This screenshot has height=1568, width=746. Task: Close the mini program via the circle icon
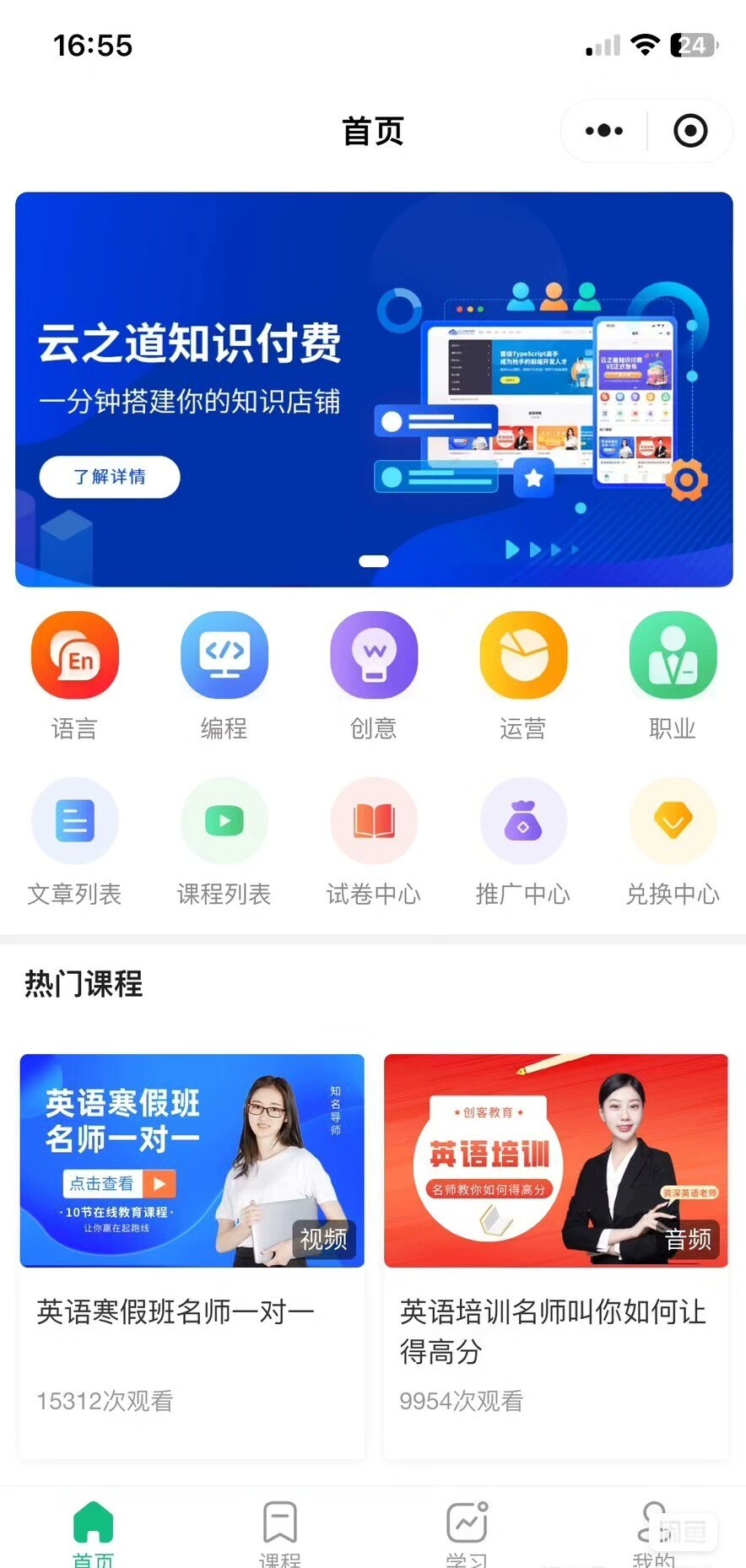[x=690, y=131]
